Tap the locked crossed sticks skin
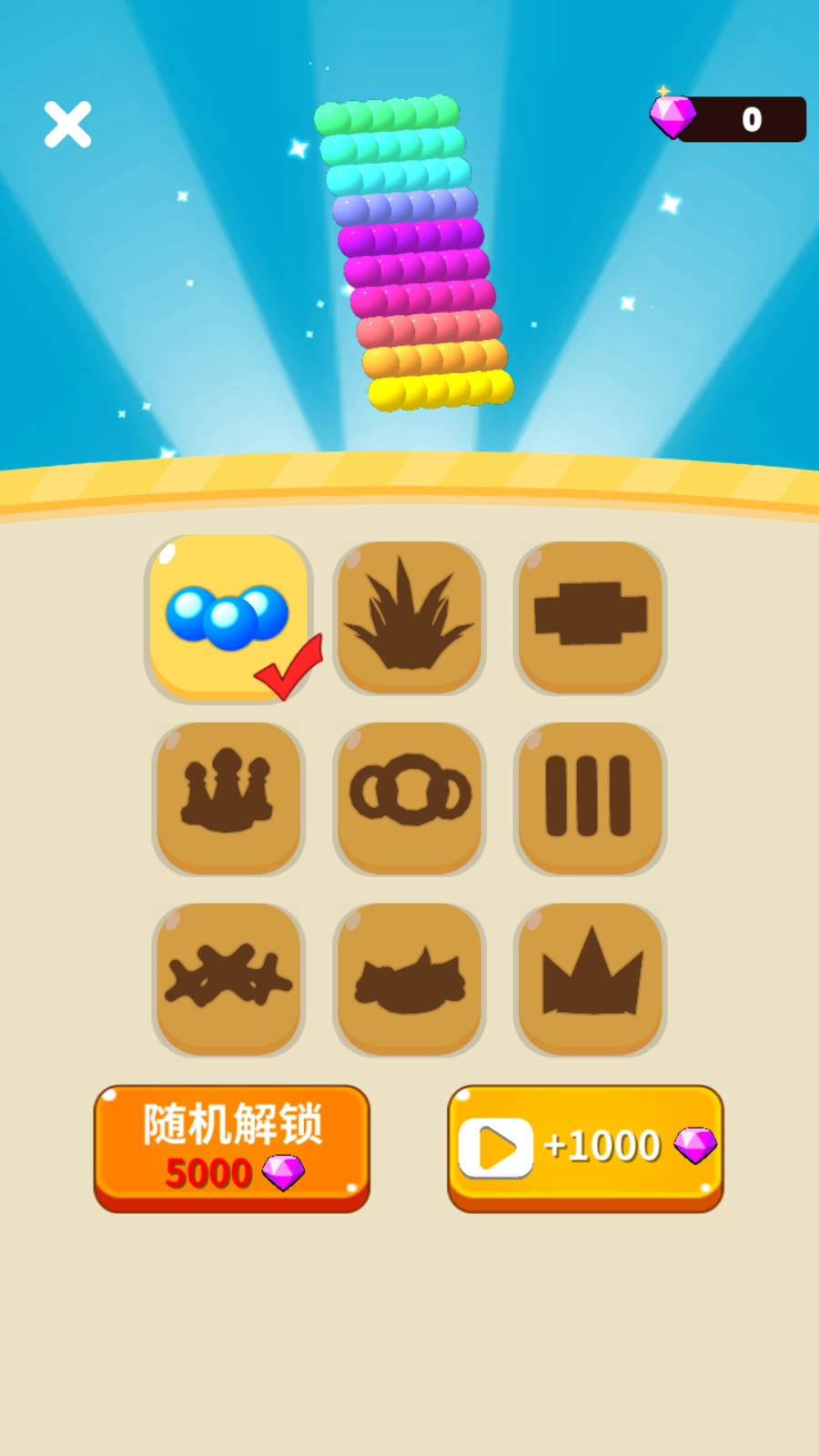The height and width of the screenshot is (1456, 819). pyautogui.click(x=227, y=978)
